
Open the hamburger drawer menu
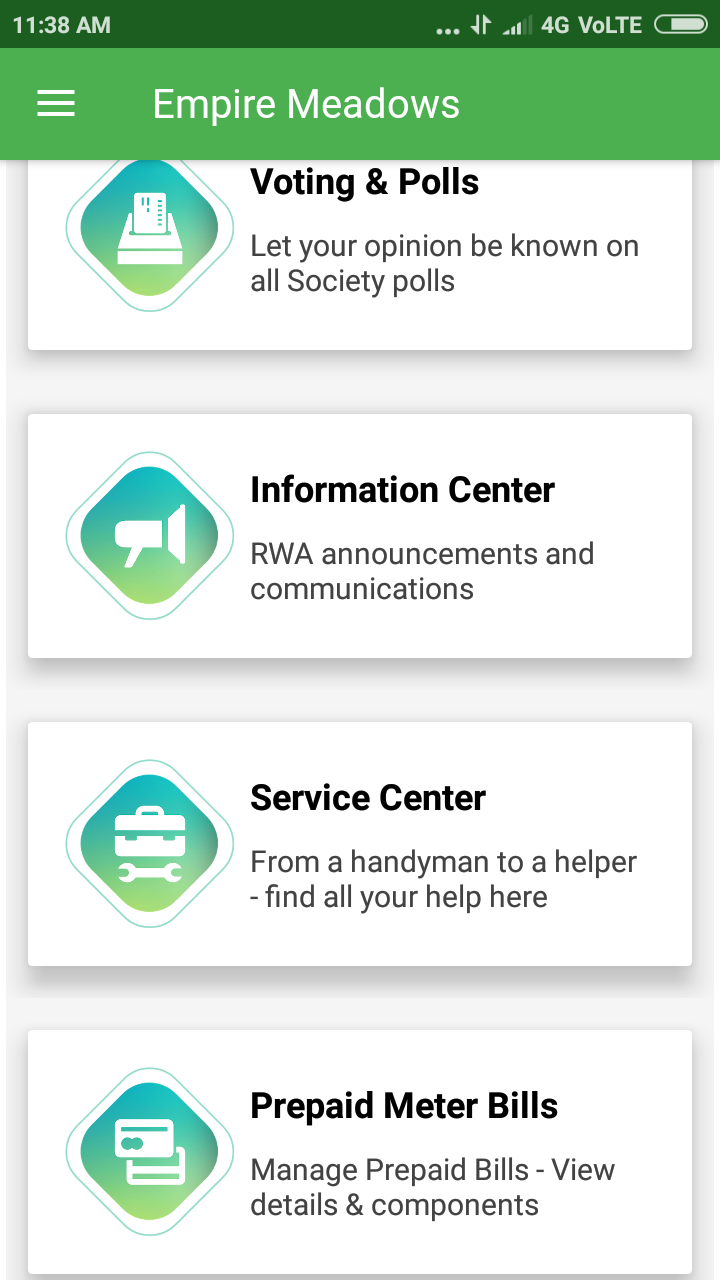tap(56, 104)
